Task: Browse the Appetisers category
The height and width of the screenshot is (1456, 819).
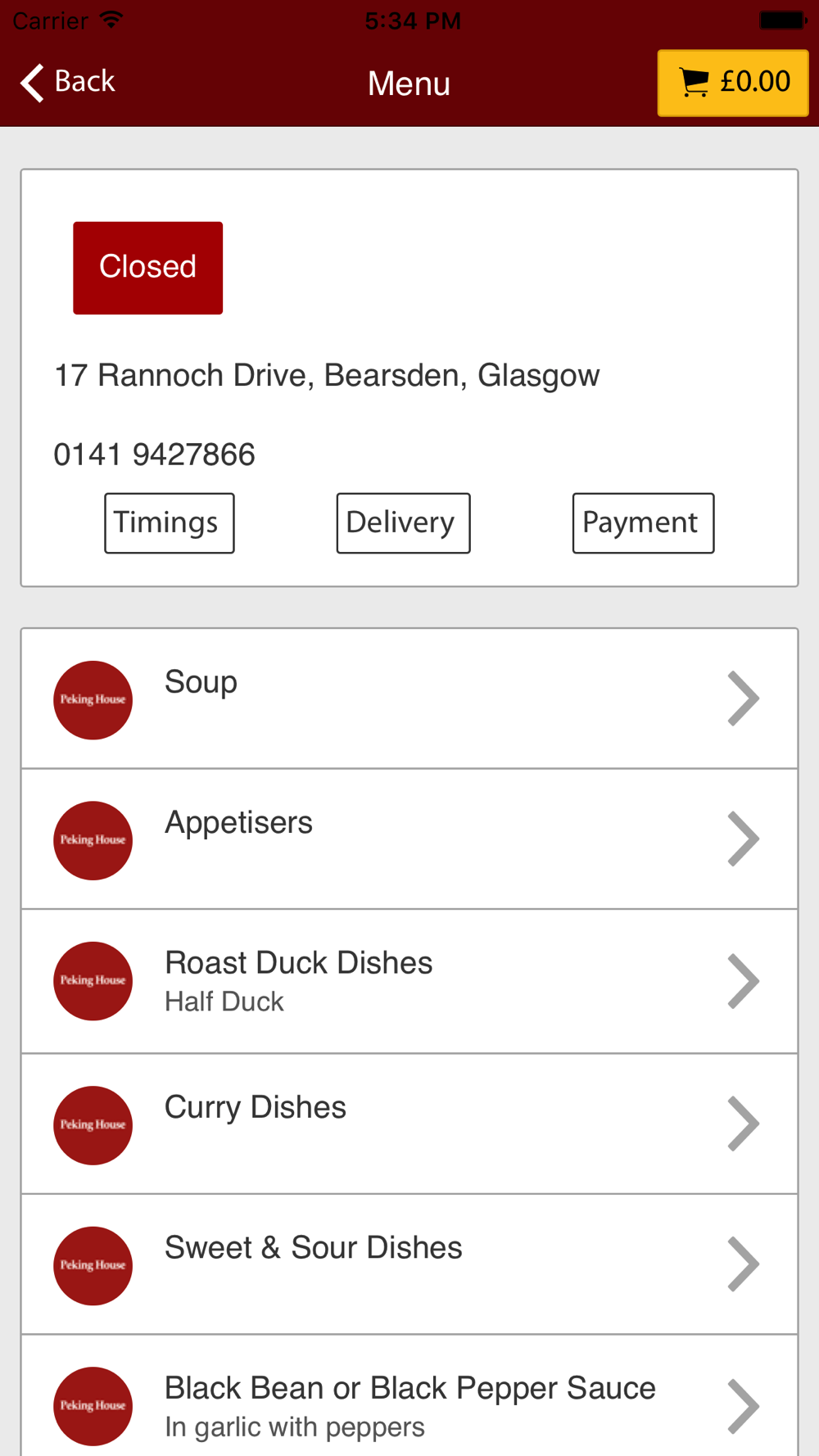Action: (409, 839)
